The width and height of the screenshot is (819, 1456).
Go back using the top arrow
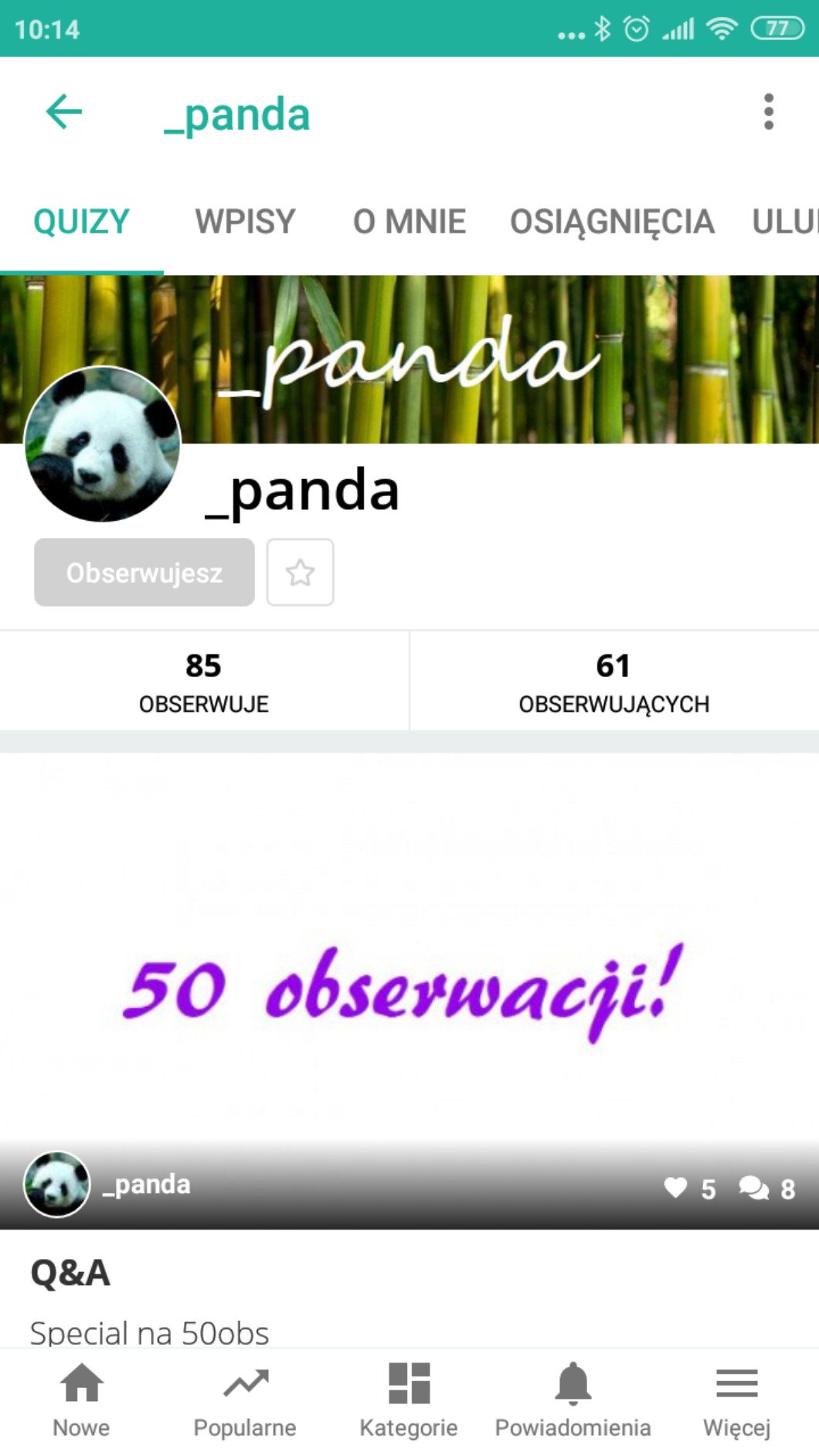pos(64,113)
